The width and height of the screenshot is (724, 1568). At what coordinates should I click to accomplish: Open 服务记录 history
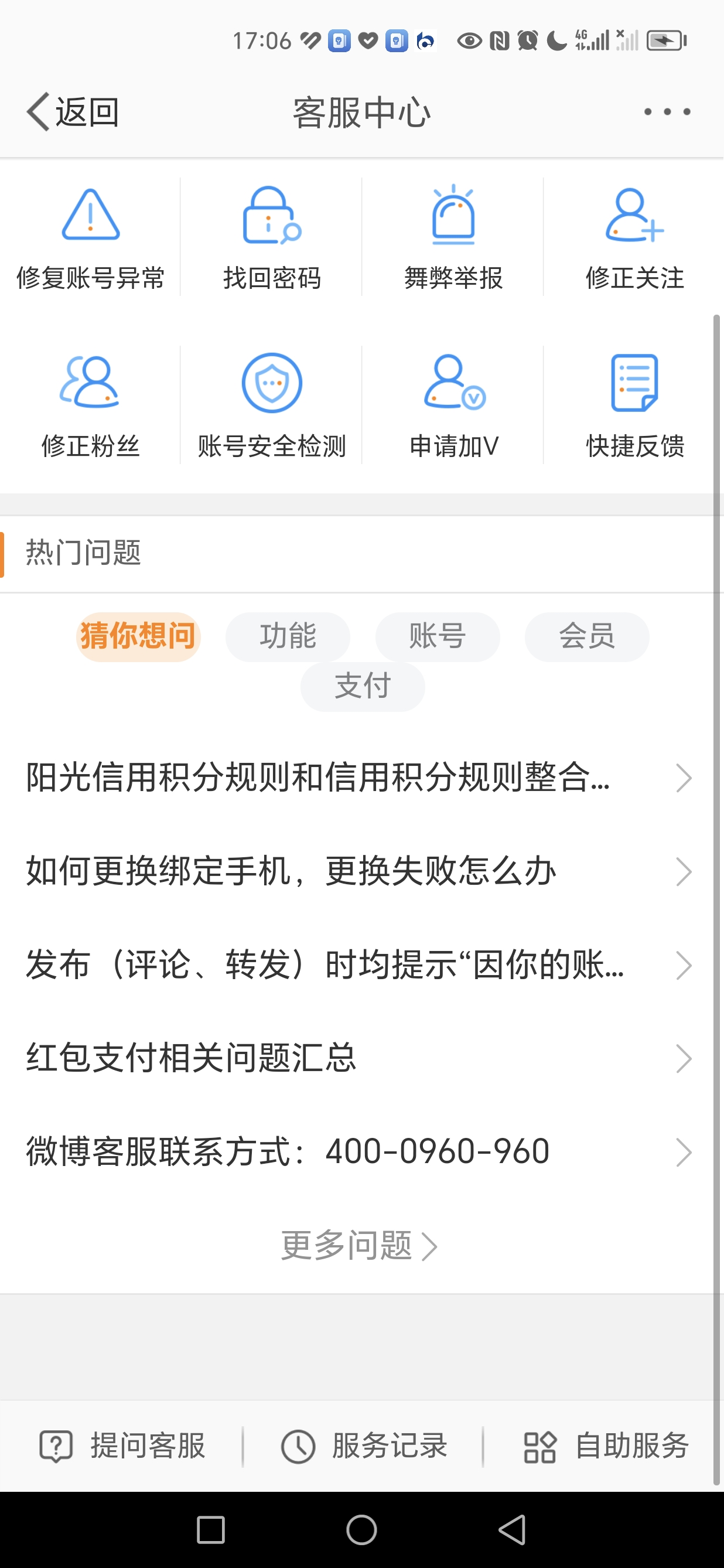tap(364, 1446)
